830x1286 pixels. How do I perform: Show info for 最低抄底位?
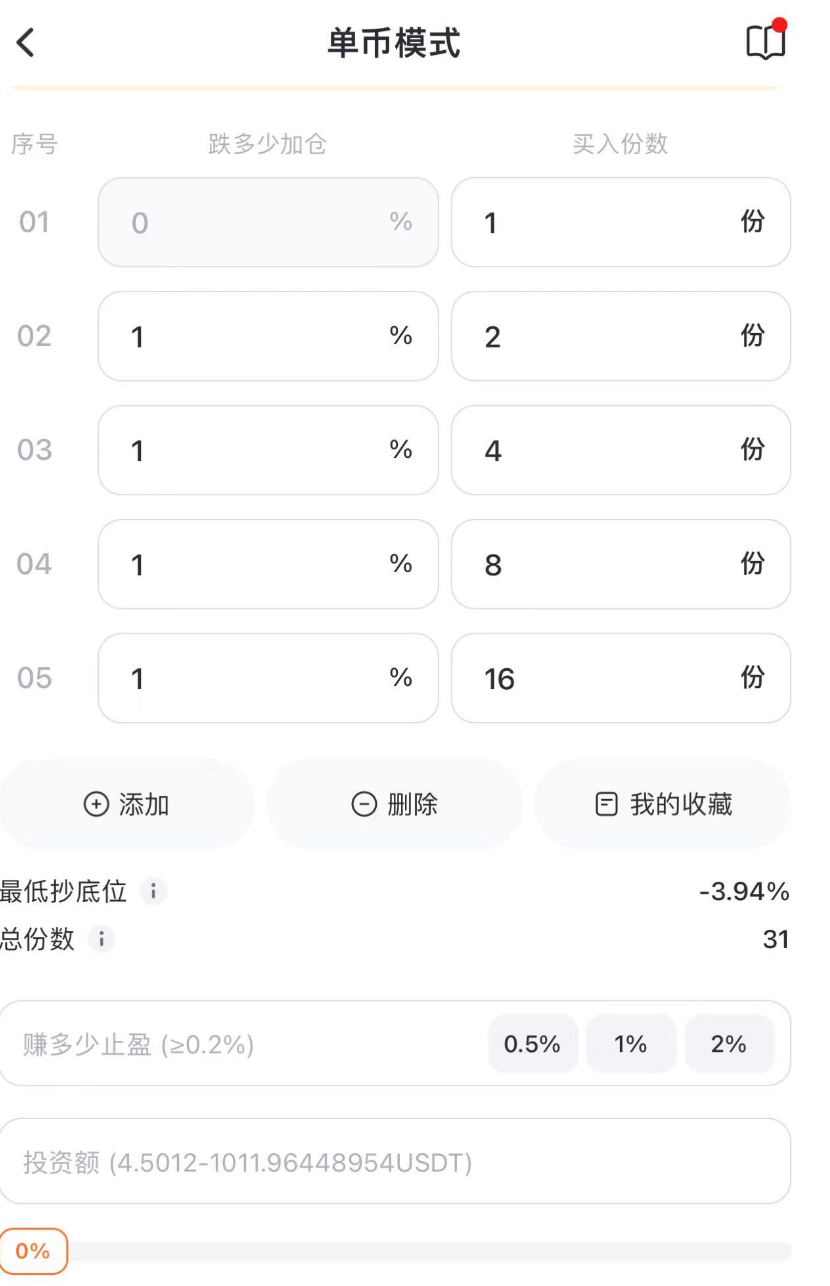[x=152, y=891]
